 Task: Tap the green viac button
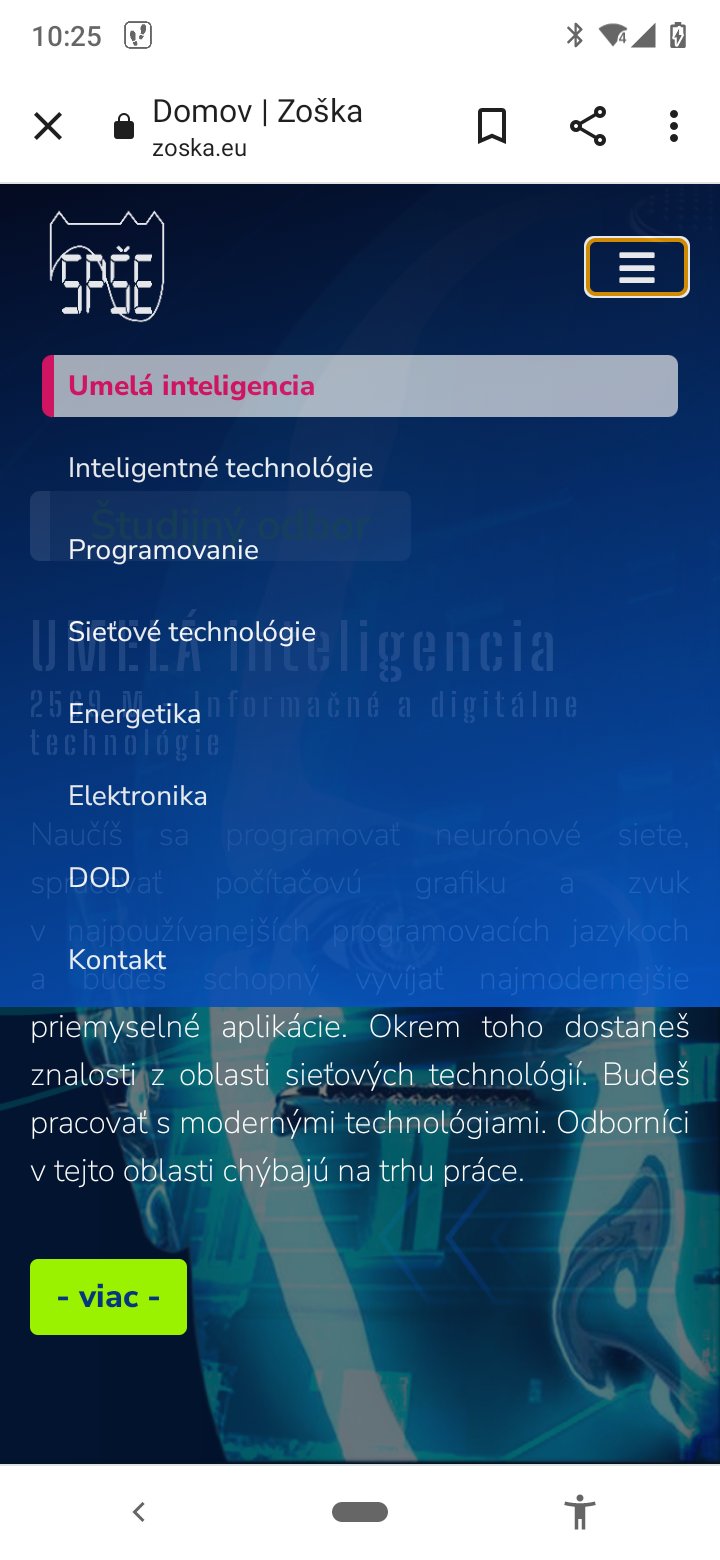(108, 1297)
